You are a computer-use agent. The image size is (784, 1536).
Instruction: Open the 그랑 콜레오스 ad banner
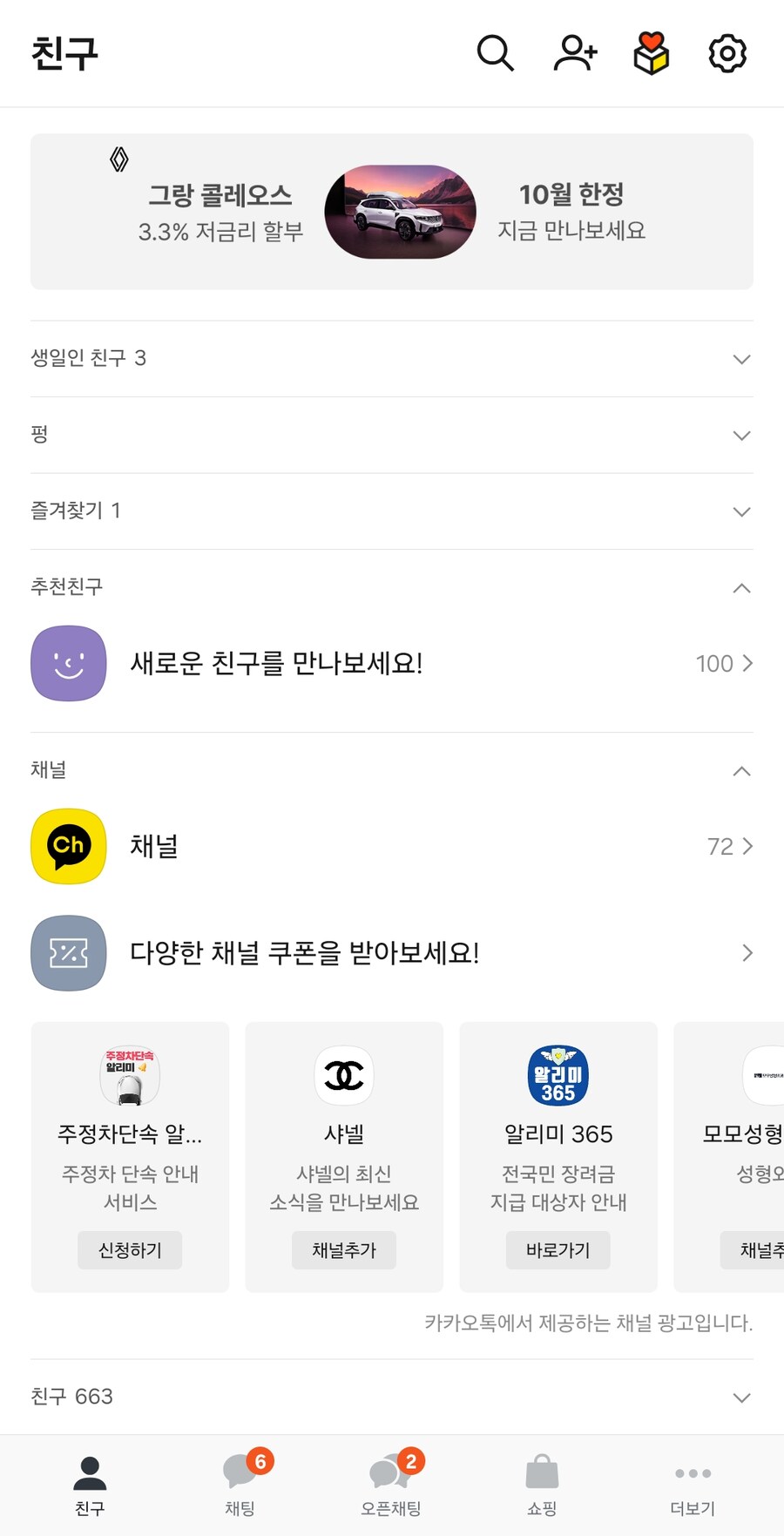coord(392,212)
